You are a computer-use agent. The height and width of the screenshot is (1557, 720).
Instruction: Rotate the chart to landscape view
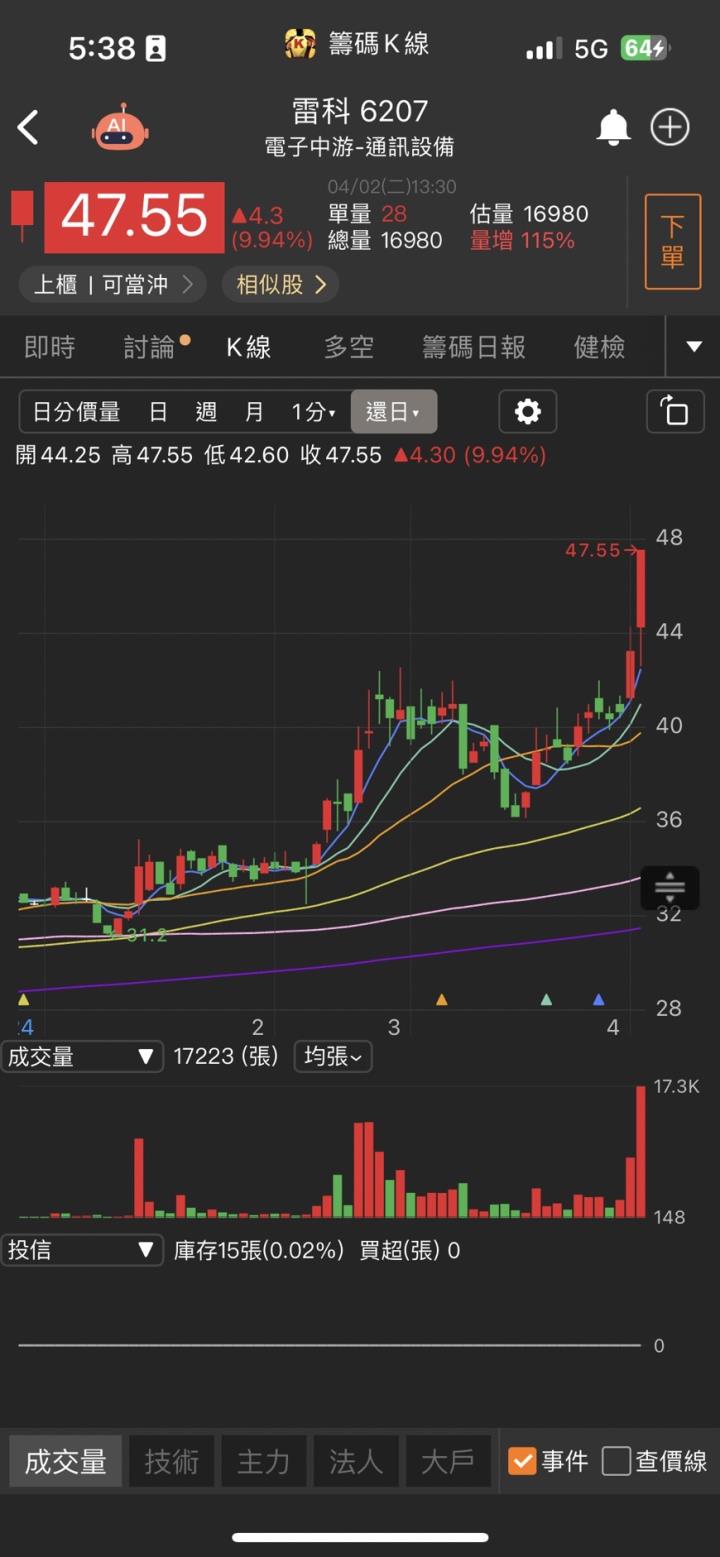click(x=675, y=412)
